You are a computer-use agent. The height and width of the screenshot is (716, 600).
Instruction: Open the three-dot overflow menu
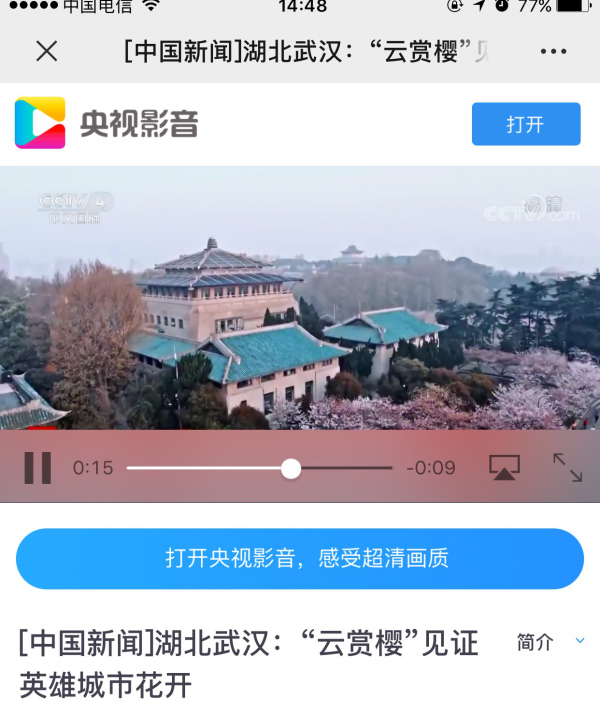pyautogui.click(x=553, y=51)
